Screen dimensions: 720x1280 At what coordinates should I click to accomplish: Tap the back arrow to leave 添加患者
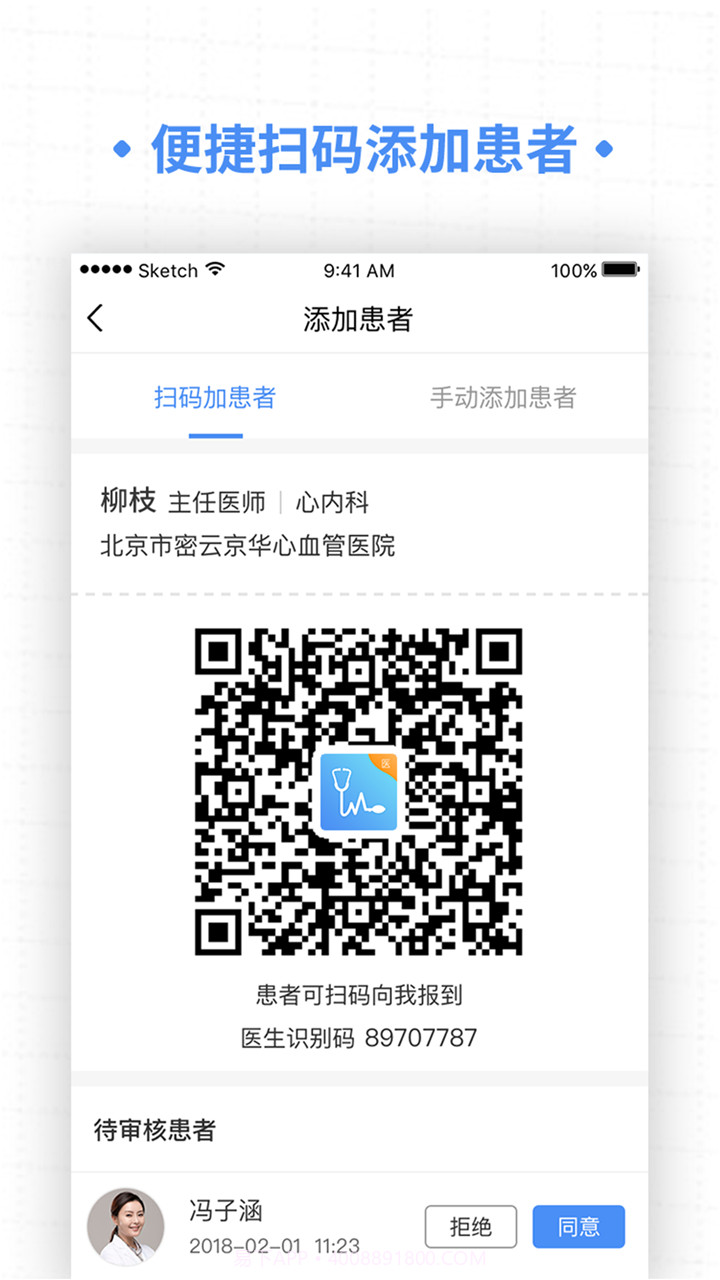click(x=95, y=317)
